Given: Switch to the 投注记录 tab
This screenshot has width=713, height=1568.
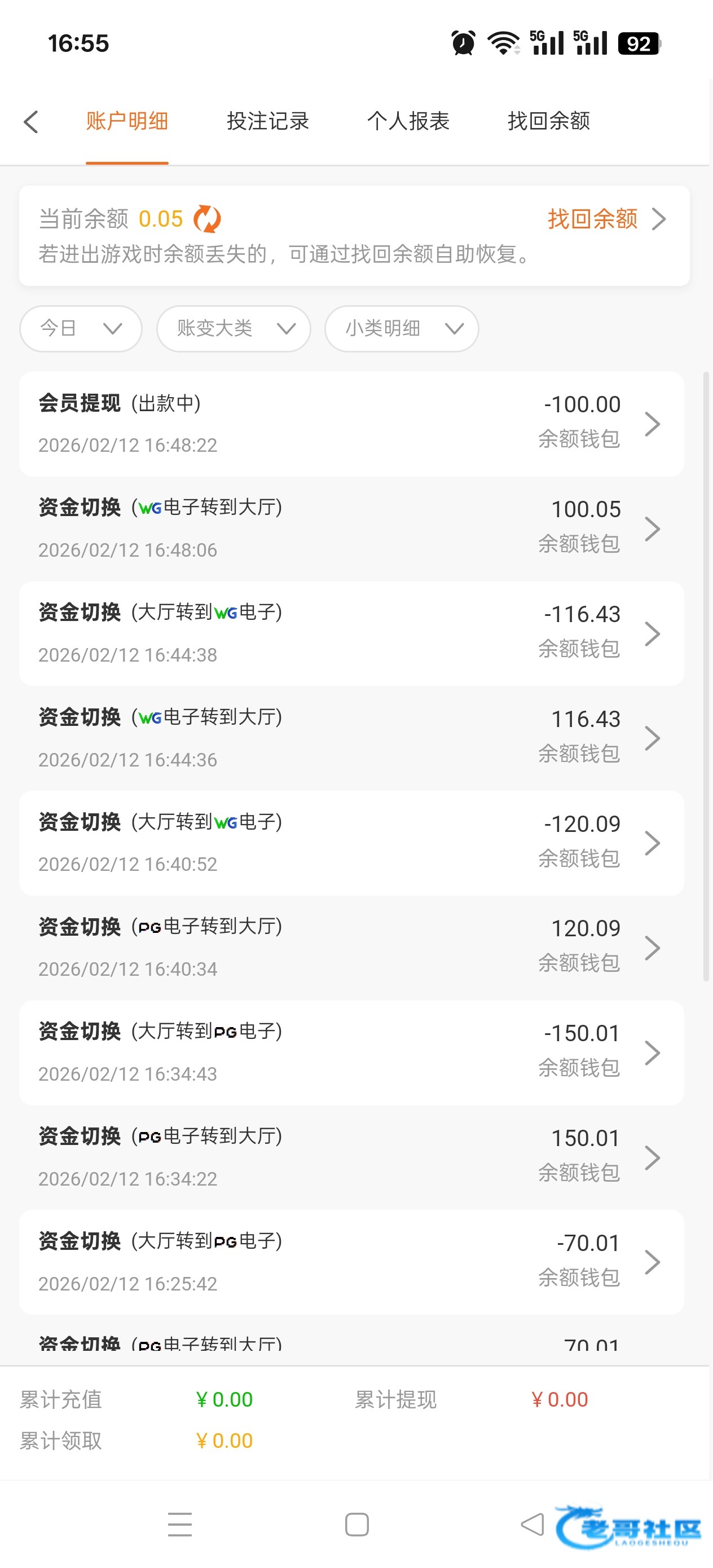Looking at the screenshot, I should pyautogui.click(x=268, y=121).
